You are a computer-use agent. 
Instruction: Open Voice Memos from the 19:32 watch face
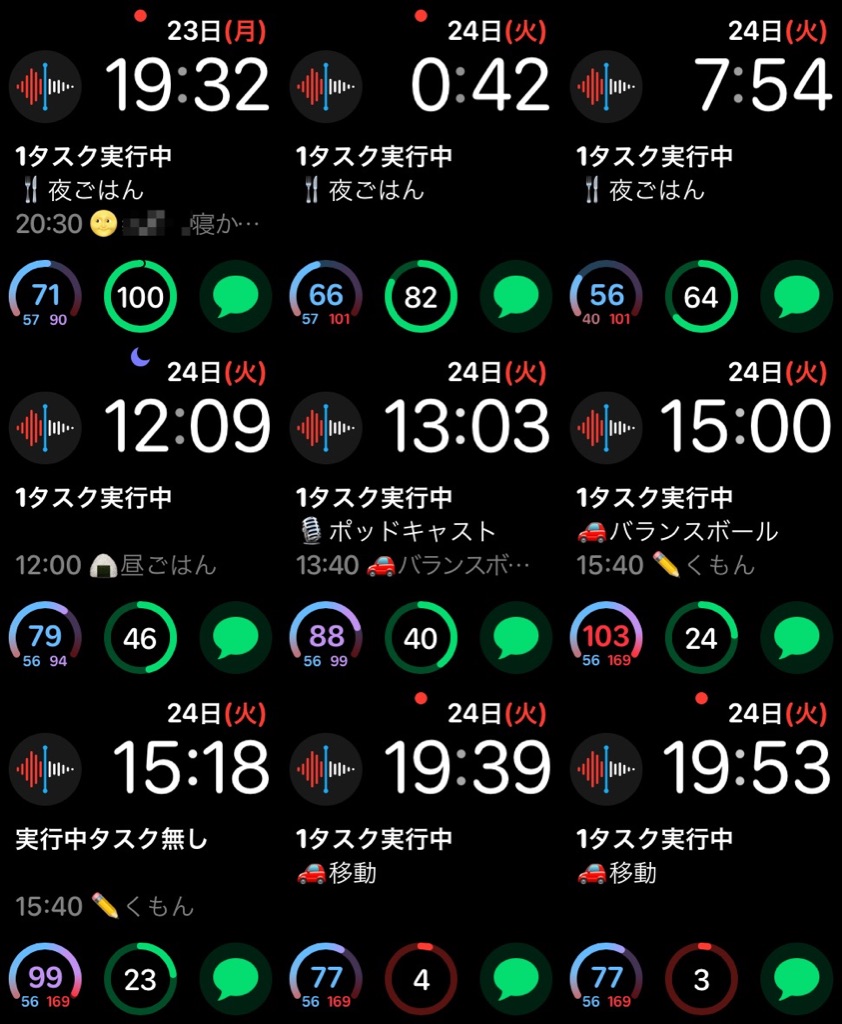45,86
